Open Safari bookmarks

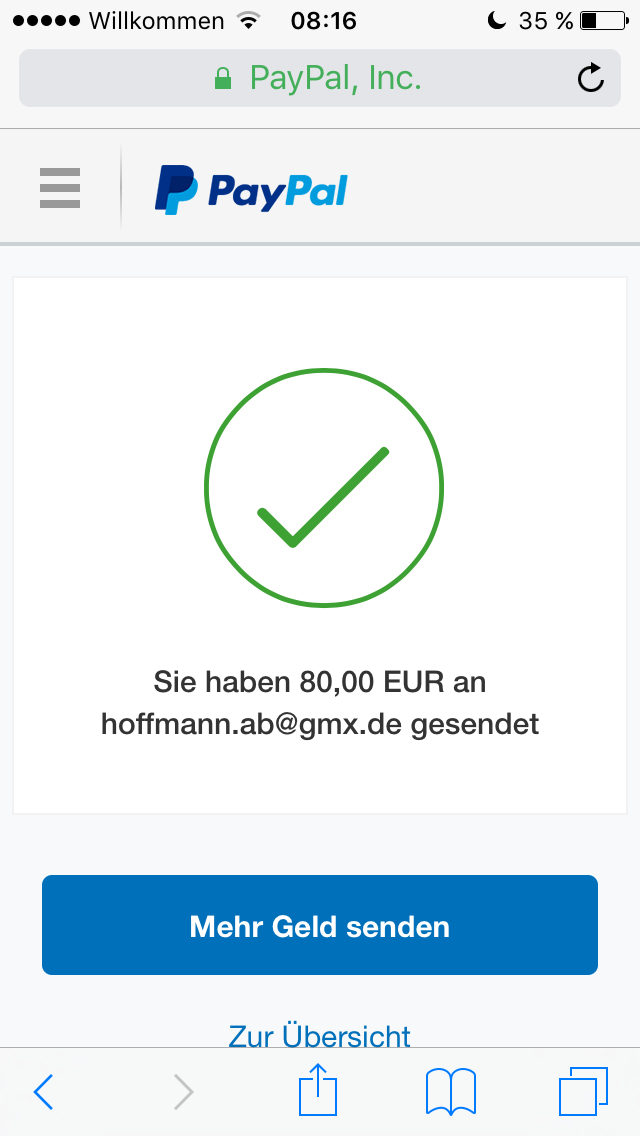pyautogui.click(x=451, y=1091)
